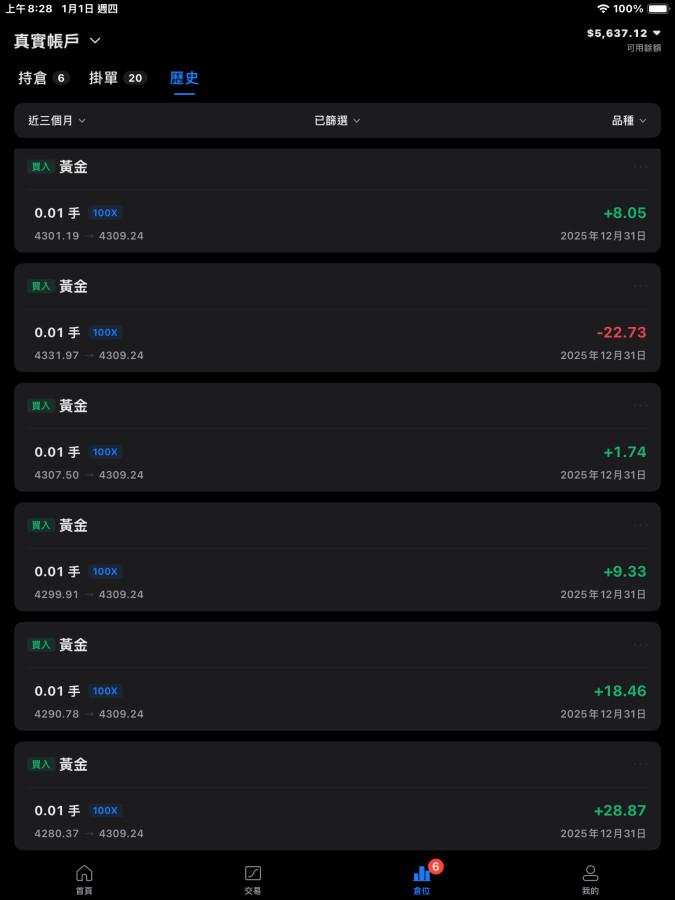This screenshot has height=900, width=675.
Task: Open the 已篩選 filter dropdown
Action: click(337, 121)
